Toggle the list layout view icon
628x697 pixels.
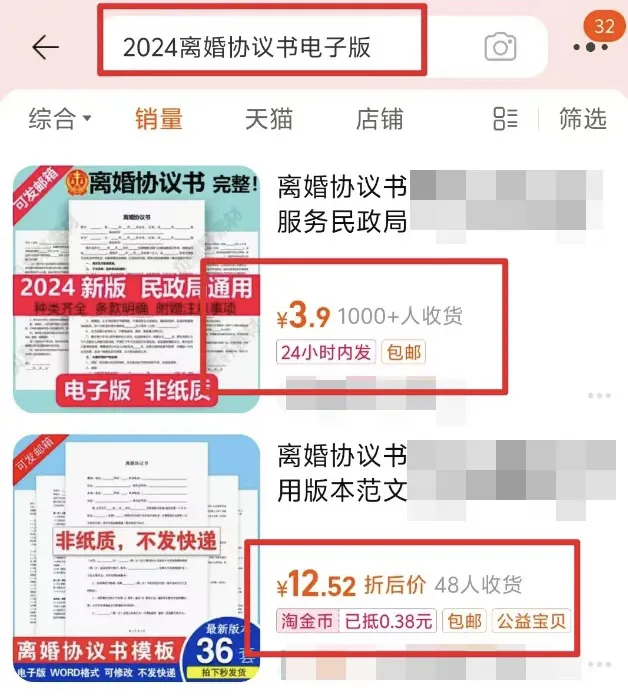tap(506, 119)
